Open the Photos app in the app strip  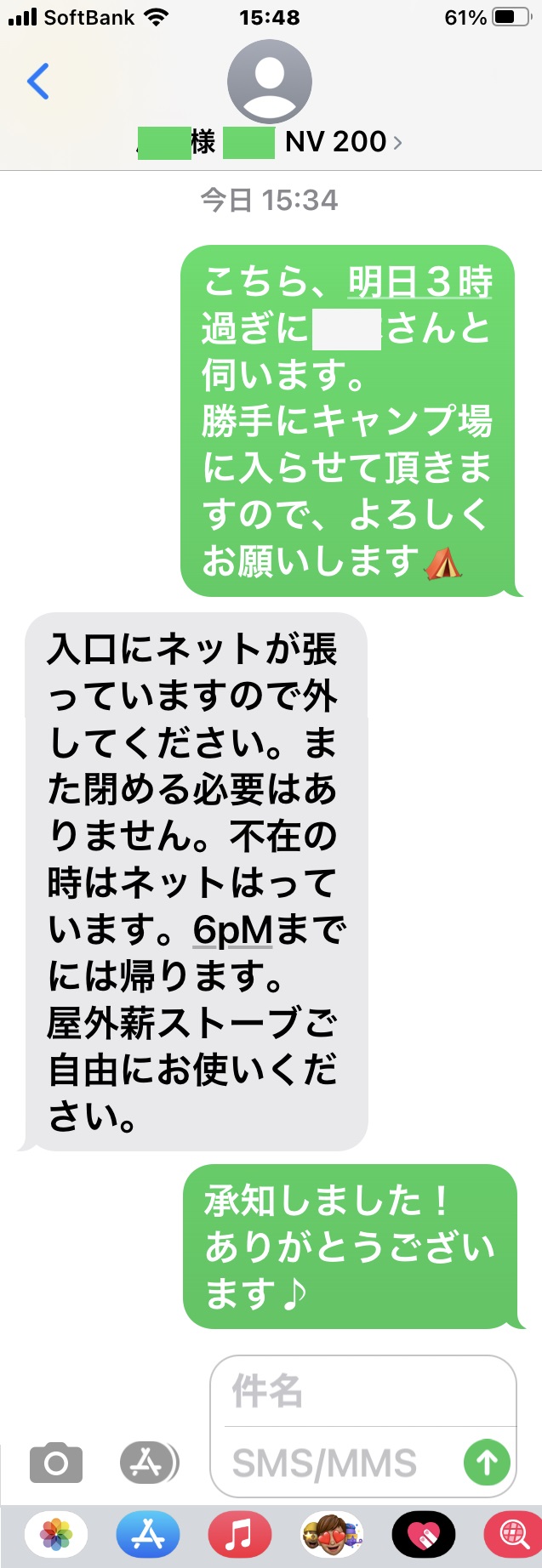[56, 1535]
